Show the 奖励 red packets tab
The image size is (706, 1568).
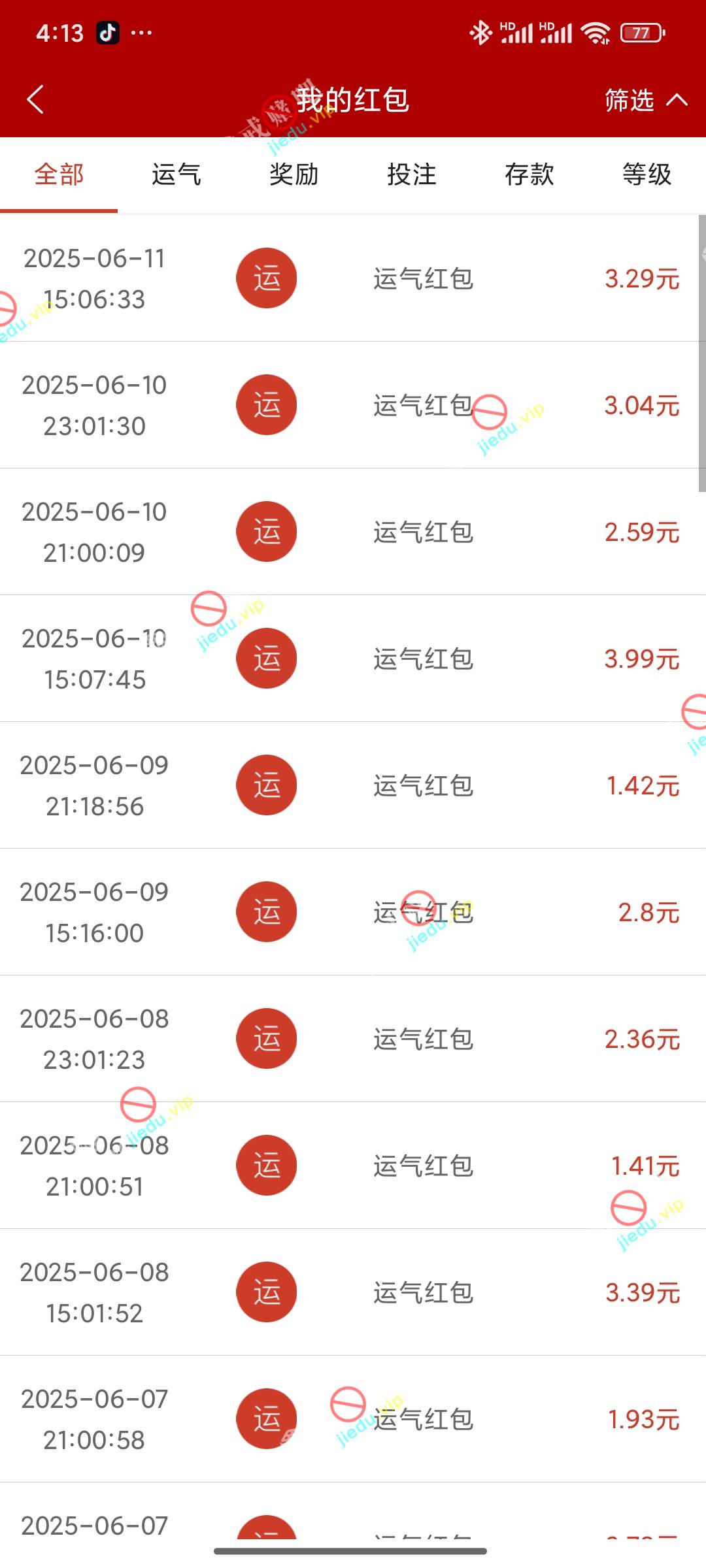tap(294, 174)
